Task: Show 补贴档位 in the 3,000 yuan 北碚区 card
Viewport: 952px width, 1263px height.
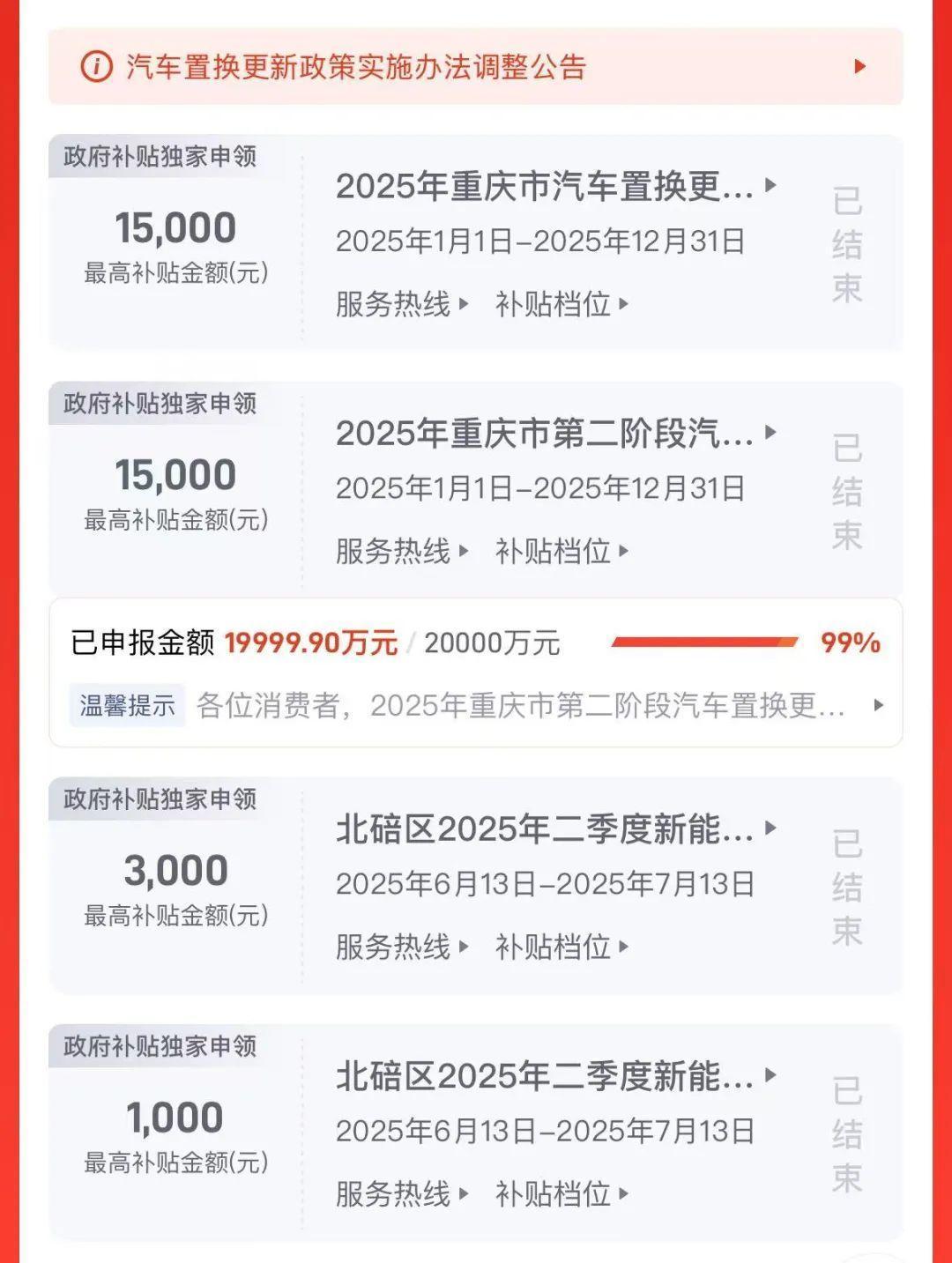Action: [562, 947]
